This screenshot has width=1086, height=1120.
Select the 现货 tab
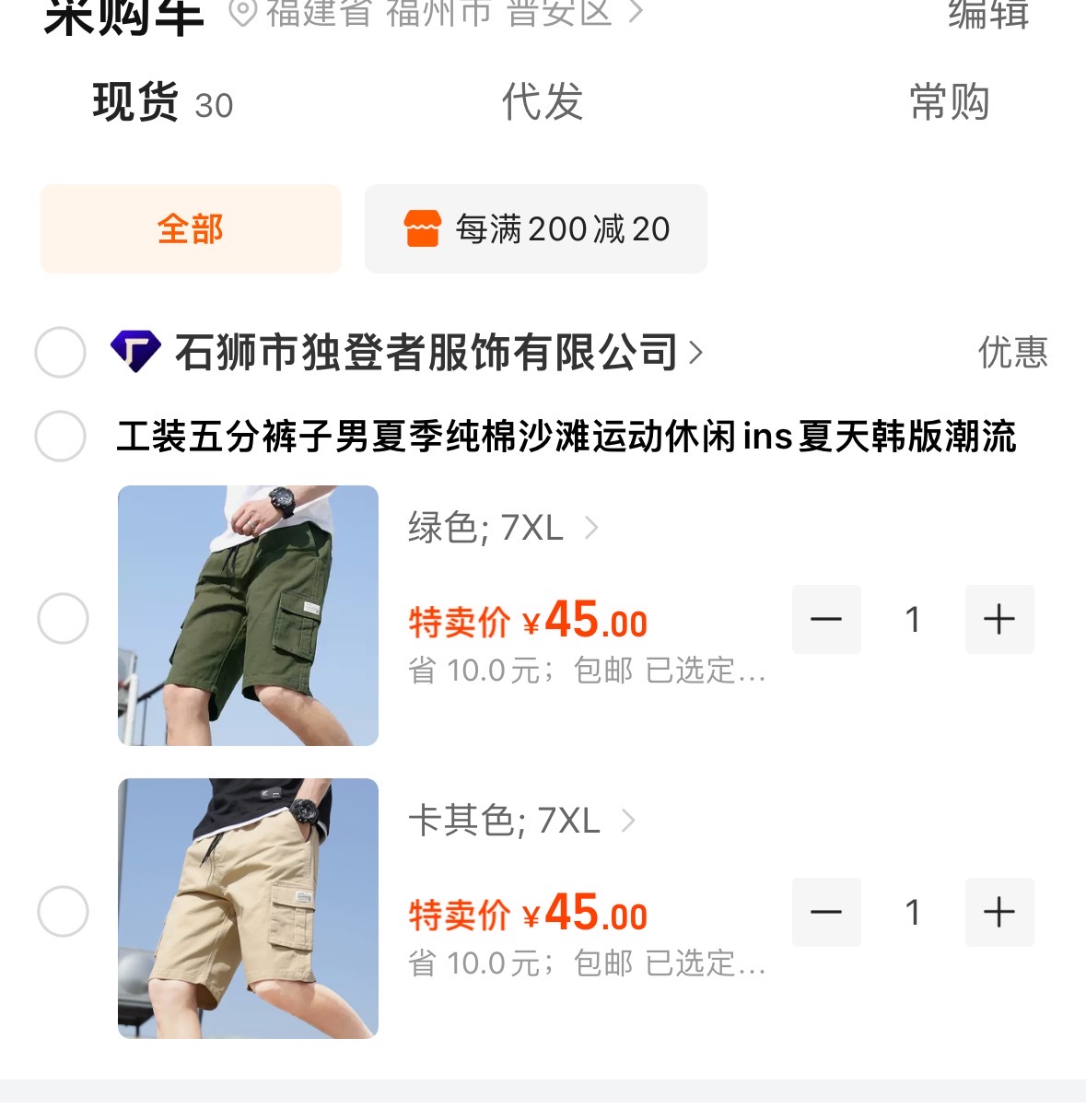point(162,102)
